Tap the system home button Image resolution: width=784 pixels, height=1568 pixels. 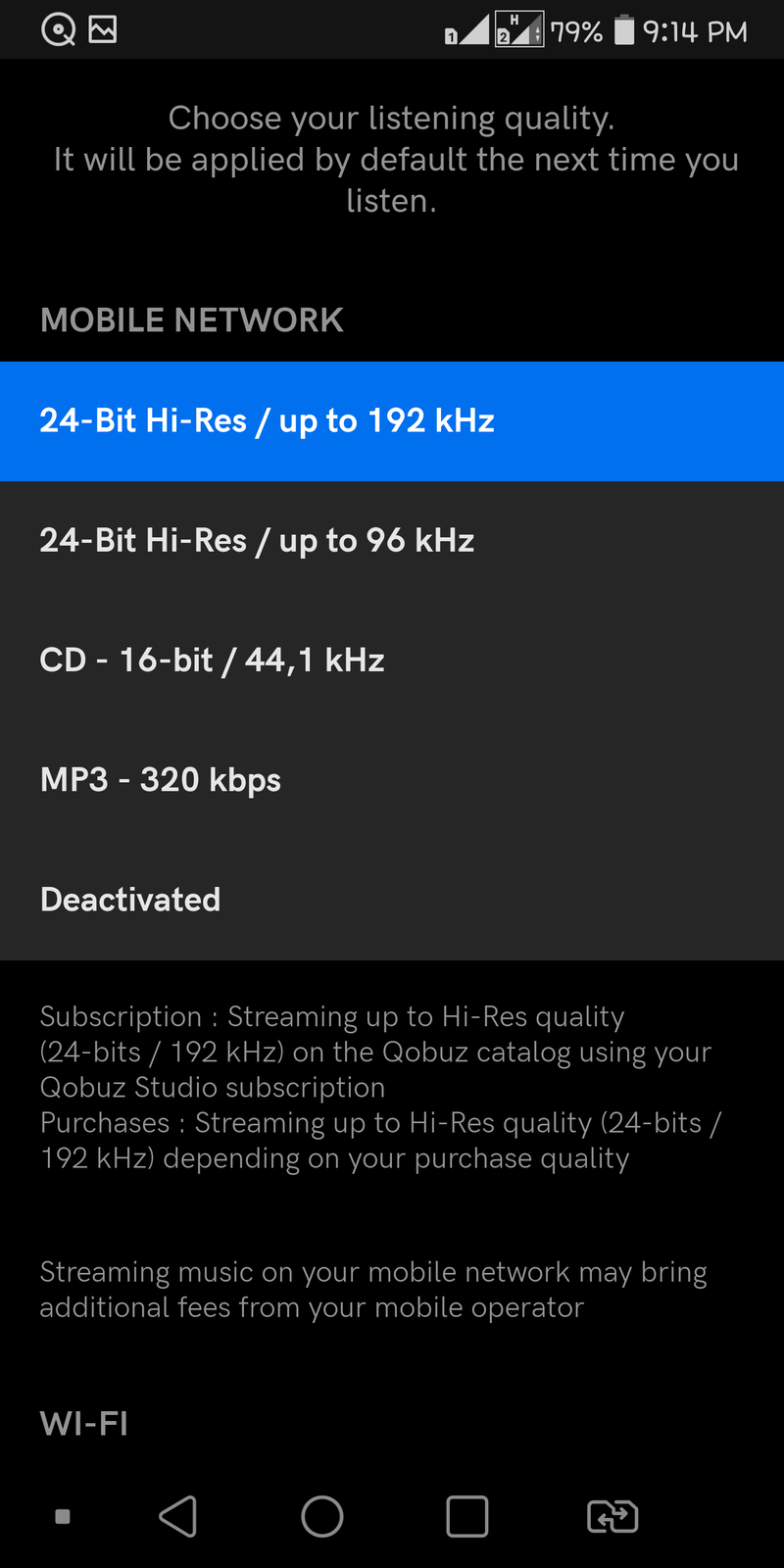pyautogui.click(x=322, y=1517)
